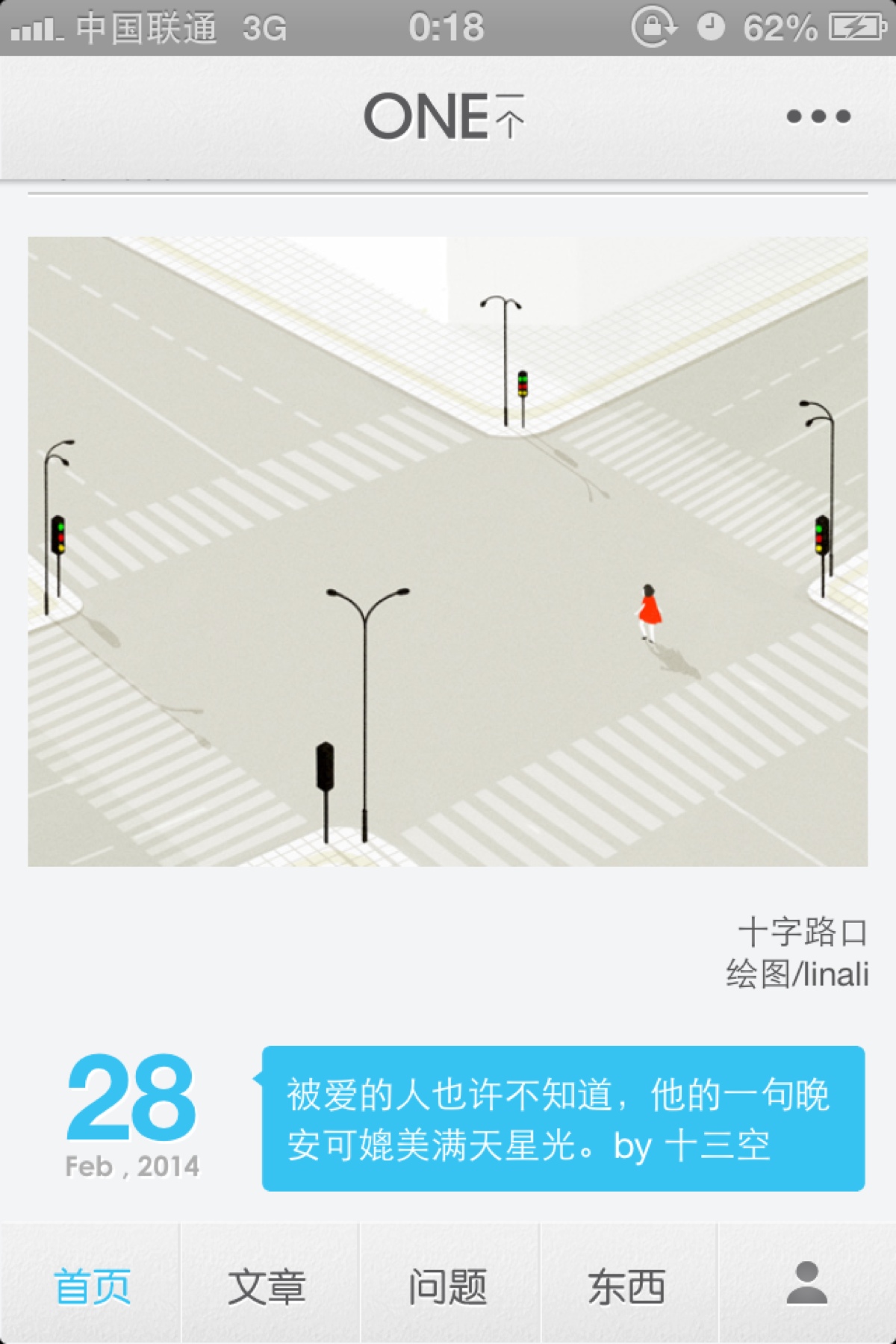Switch to the 问题 tab

[x=448, y=1286]
